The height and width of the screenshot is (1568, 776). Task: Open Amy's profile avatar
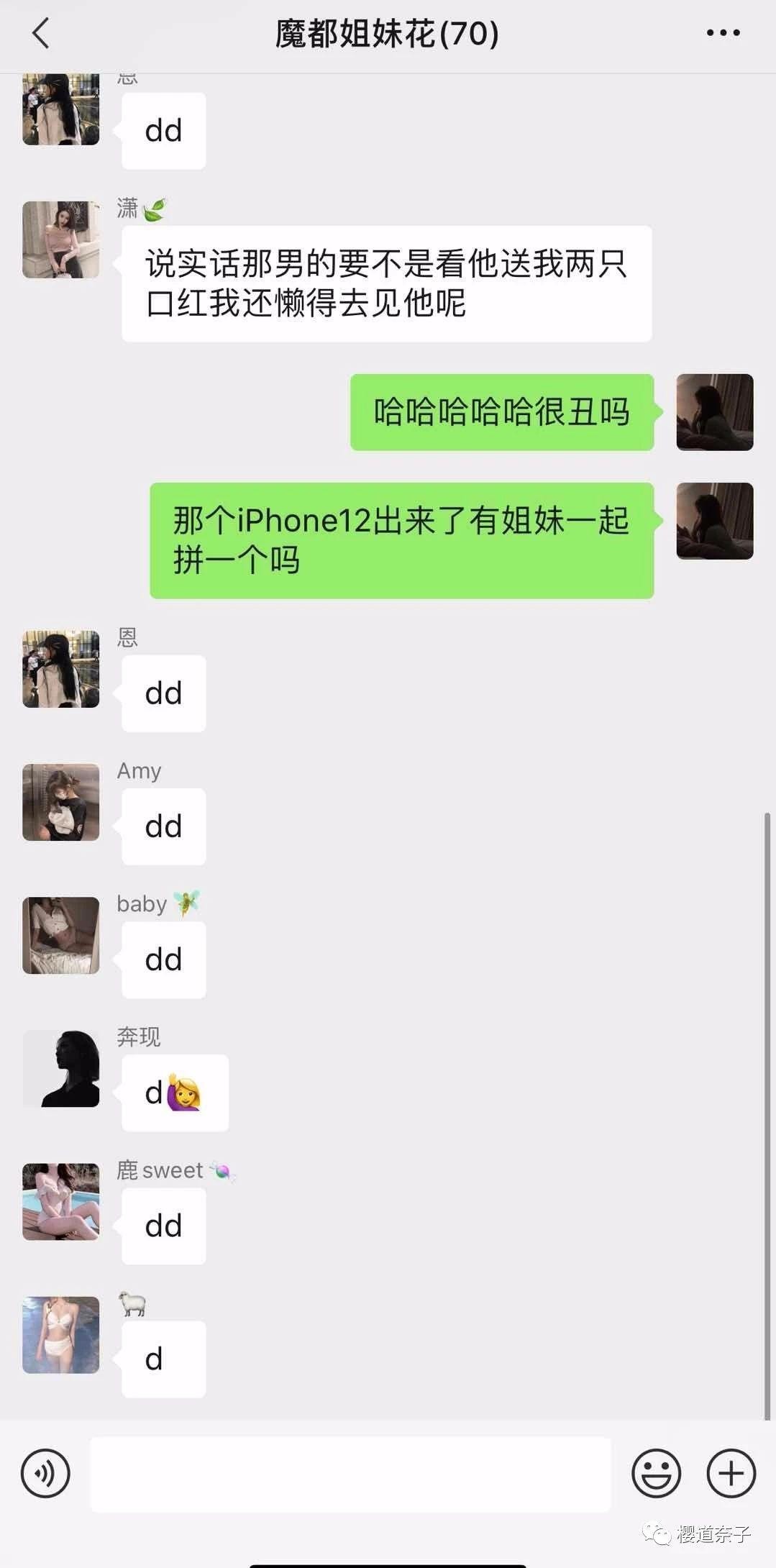tap(61, 802)
